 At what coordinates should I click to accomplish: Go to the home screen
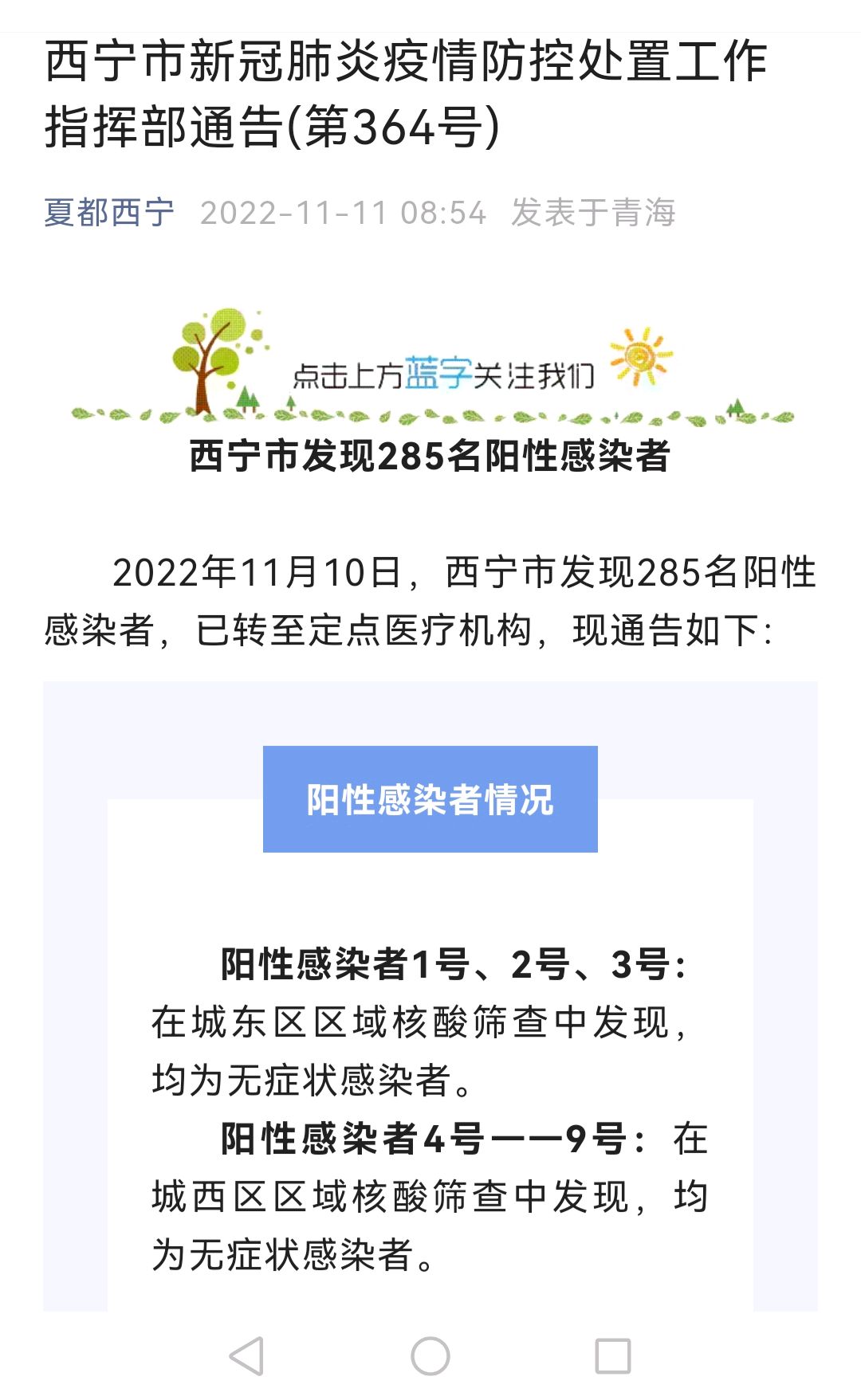pyautogui.click(x=431, y=1356)
